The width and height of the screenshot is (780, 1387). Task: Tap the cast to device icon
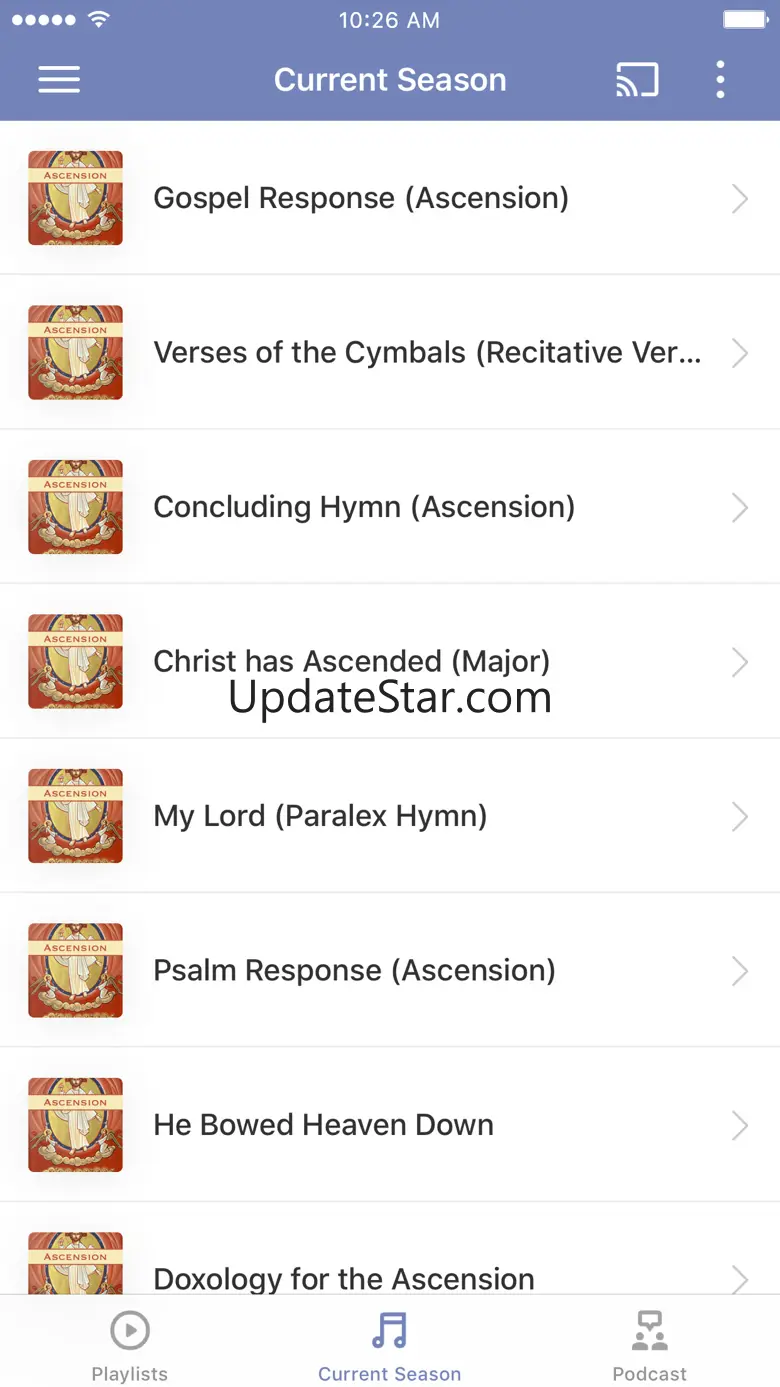[x=637, y=80]
